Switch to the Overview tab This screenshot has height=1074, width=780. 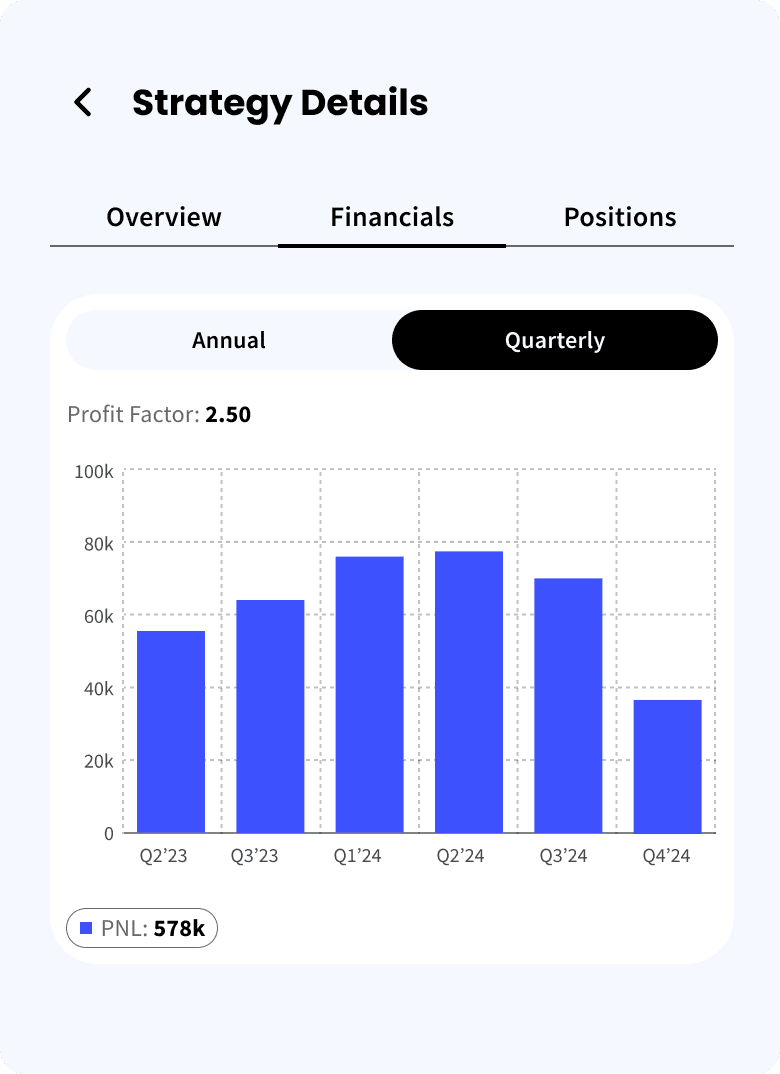tap(164, 217)
